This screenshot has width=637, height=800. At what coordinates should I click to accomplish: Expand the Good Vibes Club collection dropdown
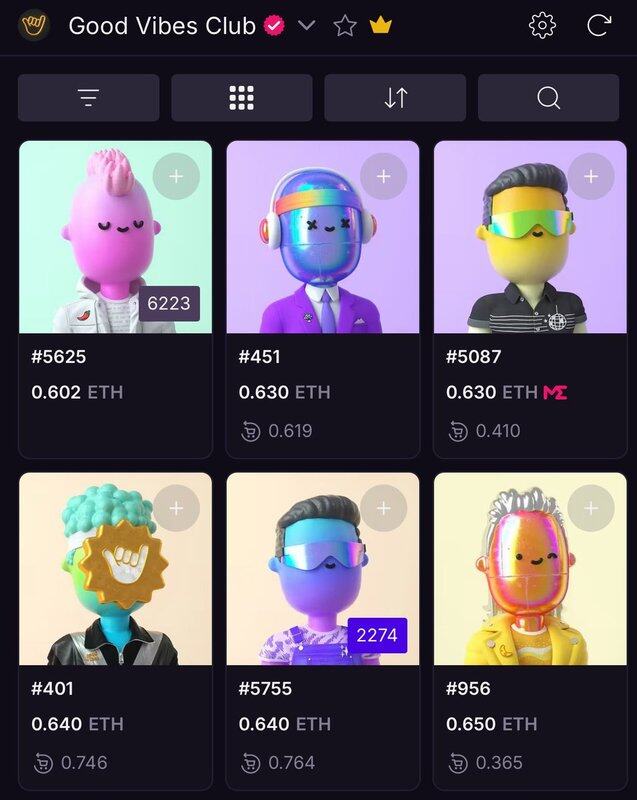pyautogui.click(x=307, y=26)
